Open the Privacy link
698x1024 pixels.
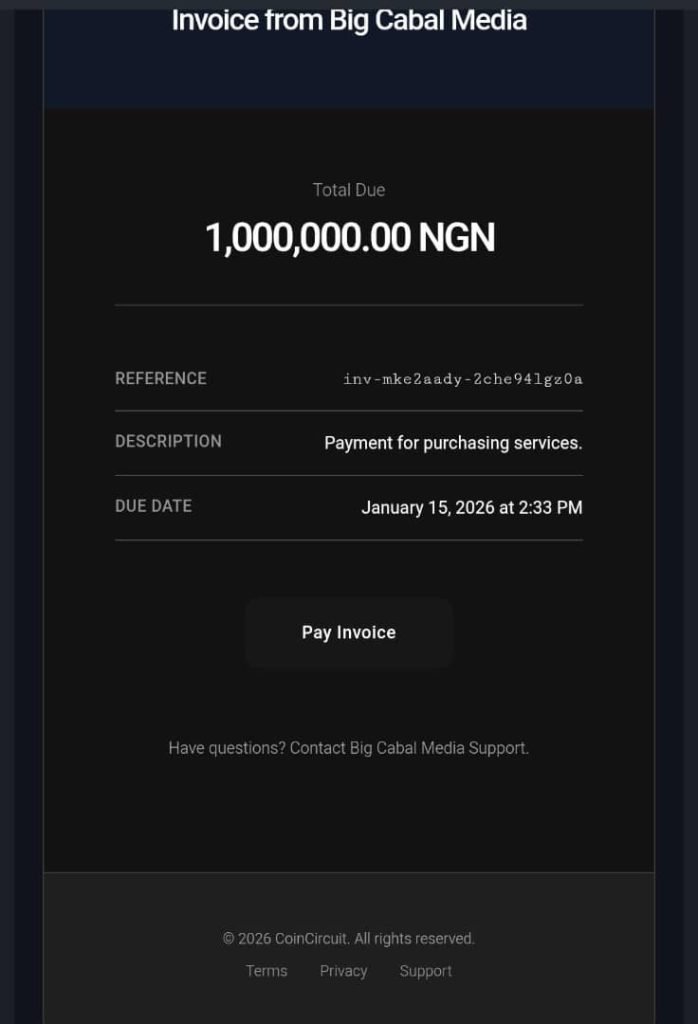point(343,971)
